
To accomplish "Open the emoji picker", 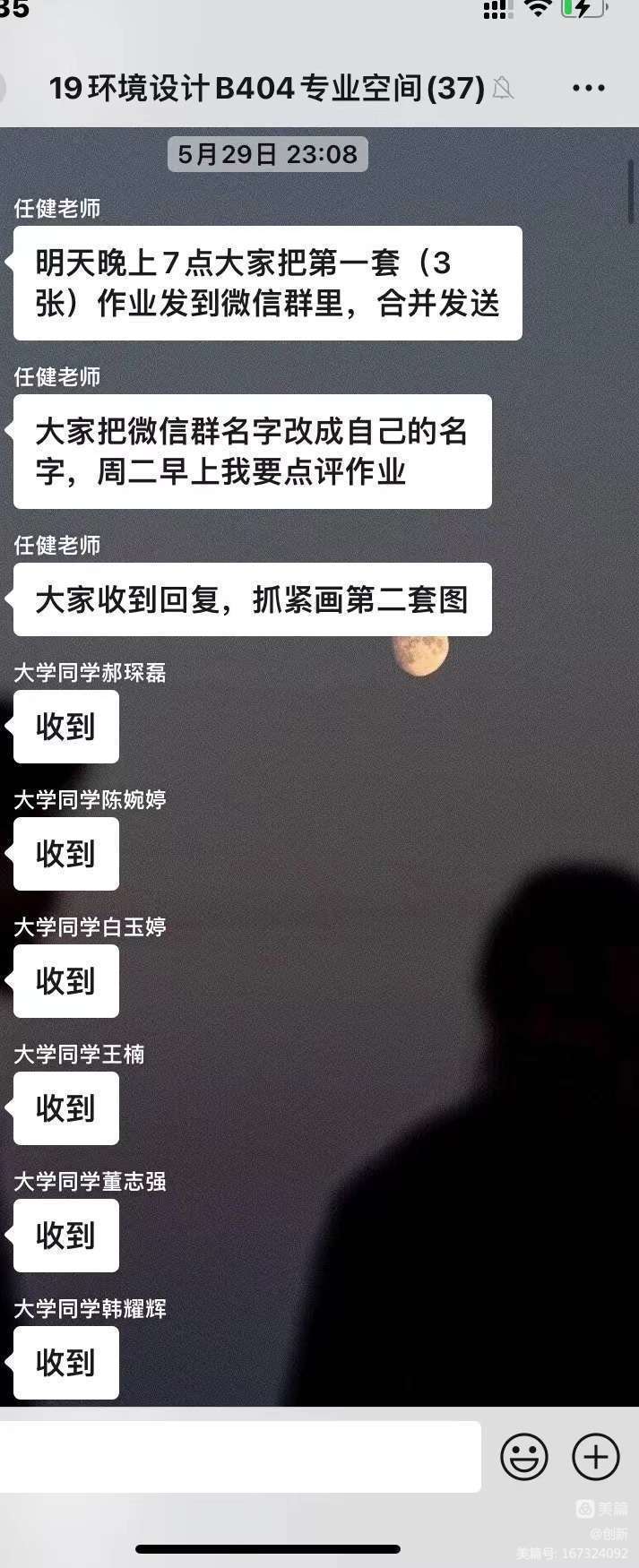I will [x=524, y=1456].
